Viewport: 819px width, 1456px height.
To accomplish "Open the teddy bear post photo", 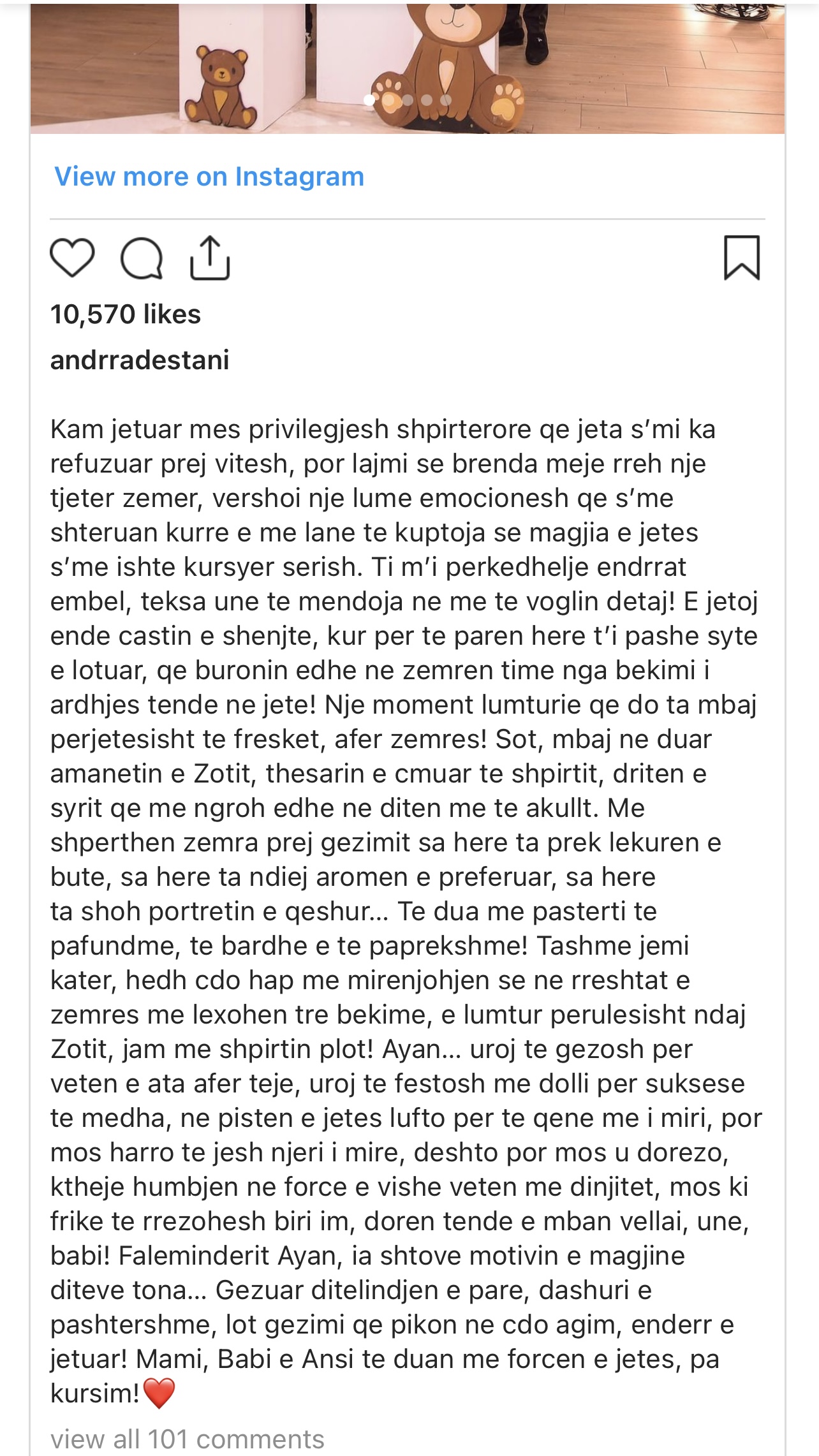I will (x=407, y=67).
